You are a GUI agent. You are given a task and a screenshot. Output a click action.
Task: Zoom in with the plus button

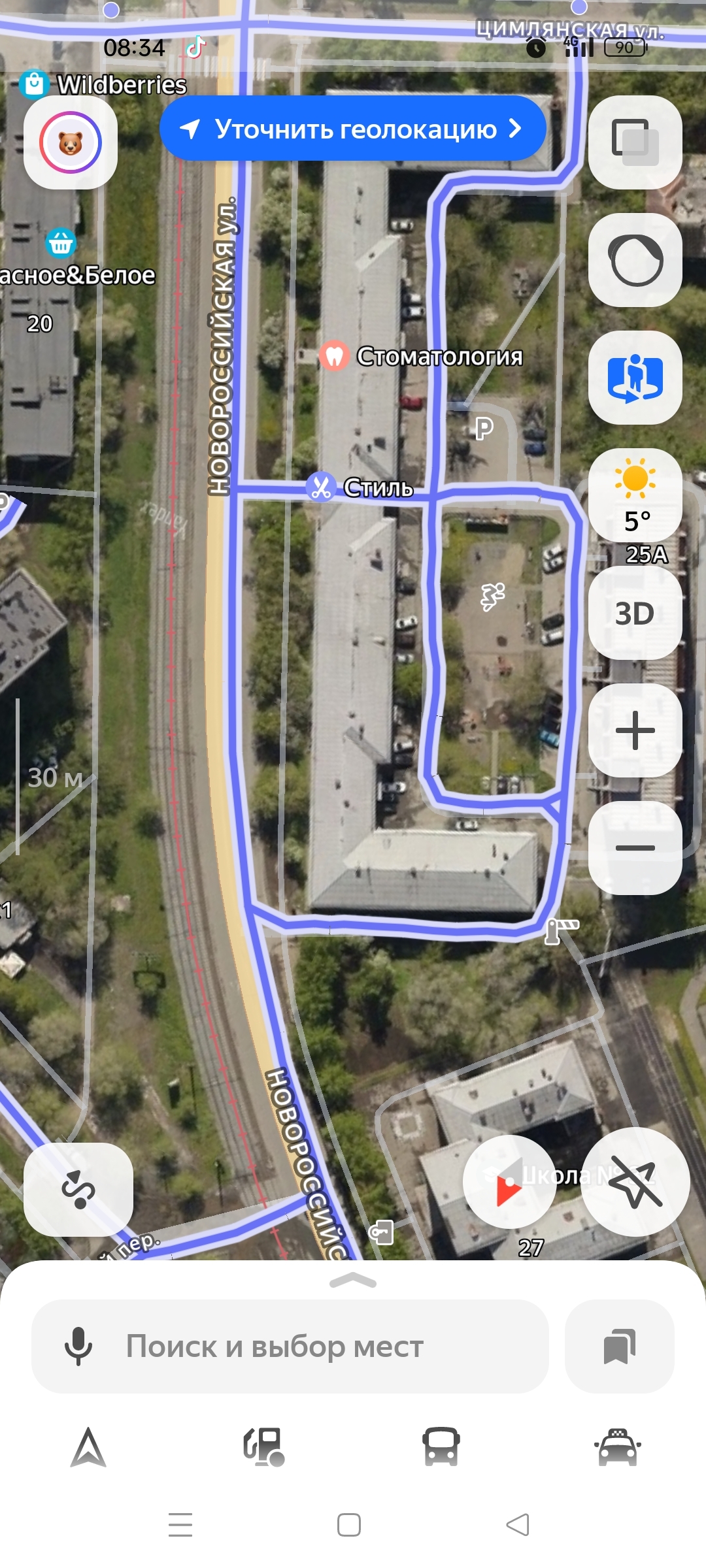pos(635,730)
